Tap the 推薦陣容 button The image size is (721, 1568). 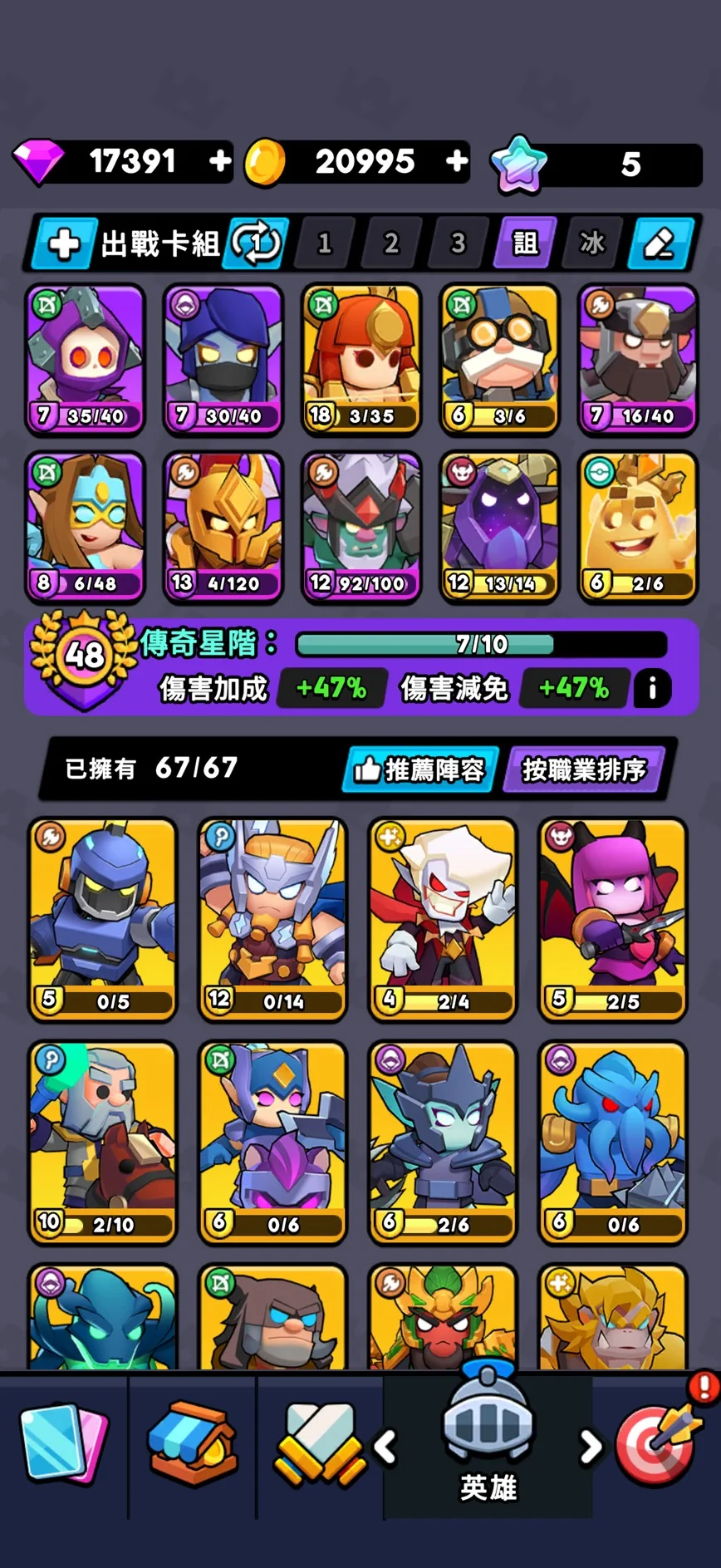(419, 769)
